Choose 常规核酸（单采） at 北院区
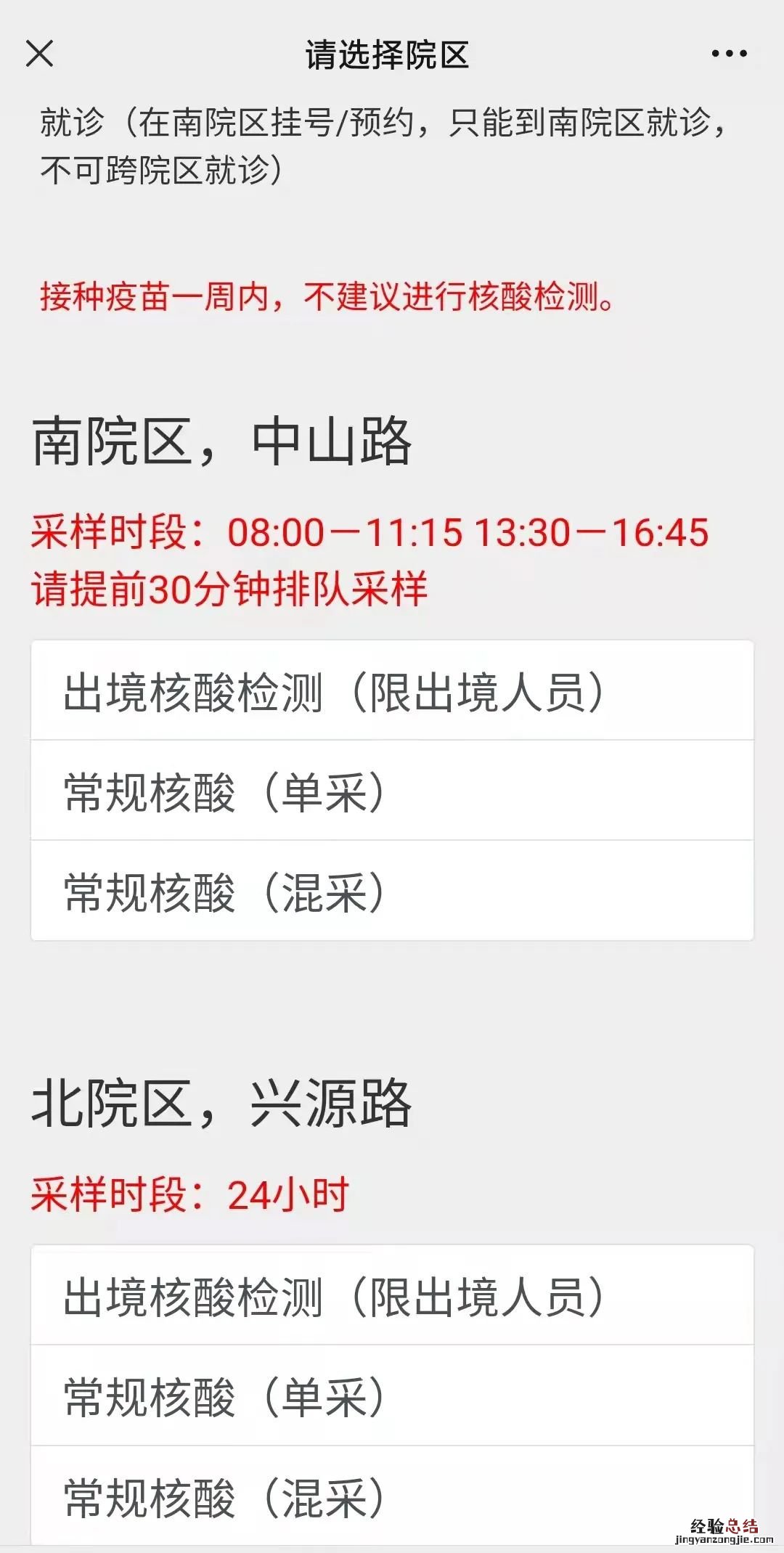The height and width of the screenshot is (1553, 784). click(392, 1396)
